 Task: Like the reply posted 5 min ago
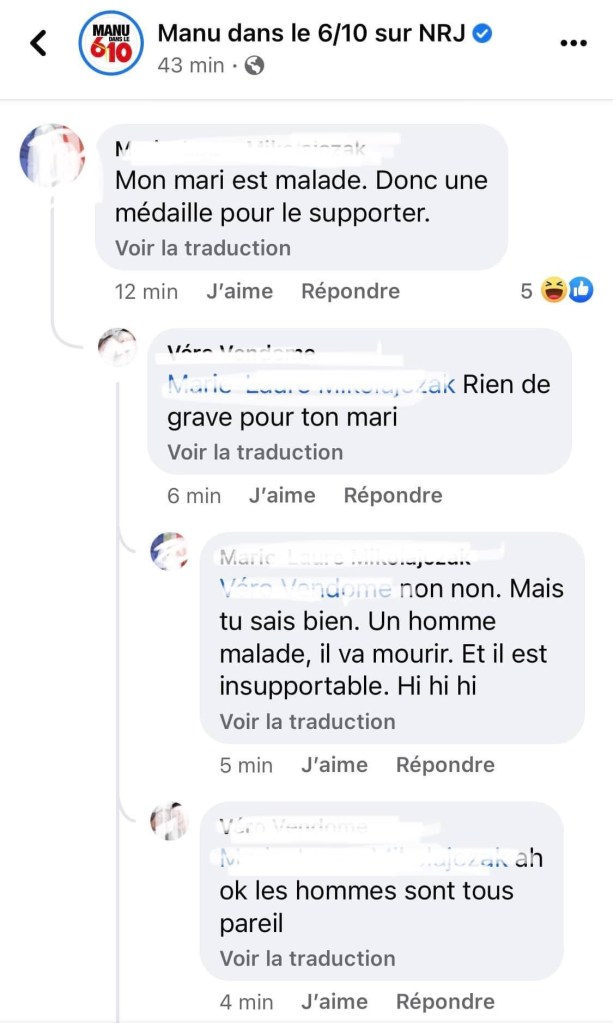(x=334, y=765)
